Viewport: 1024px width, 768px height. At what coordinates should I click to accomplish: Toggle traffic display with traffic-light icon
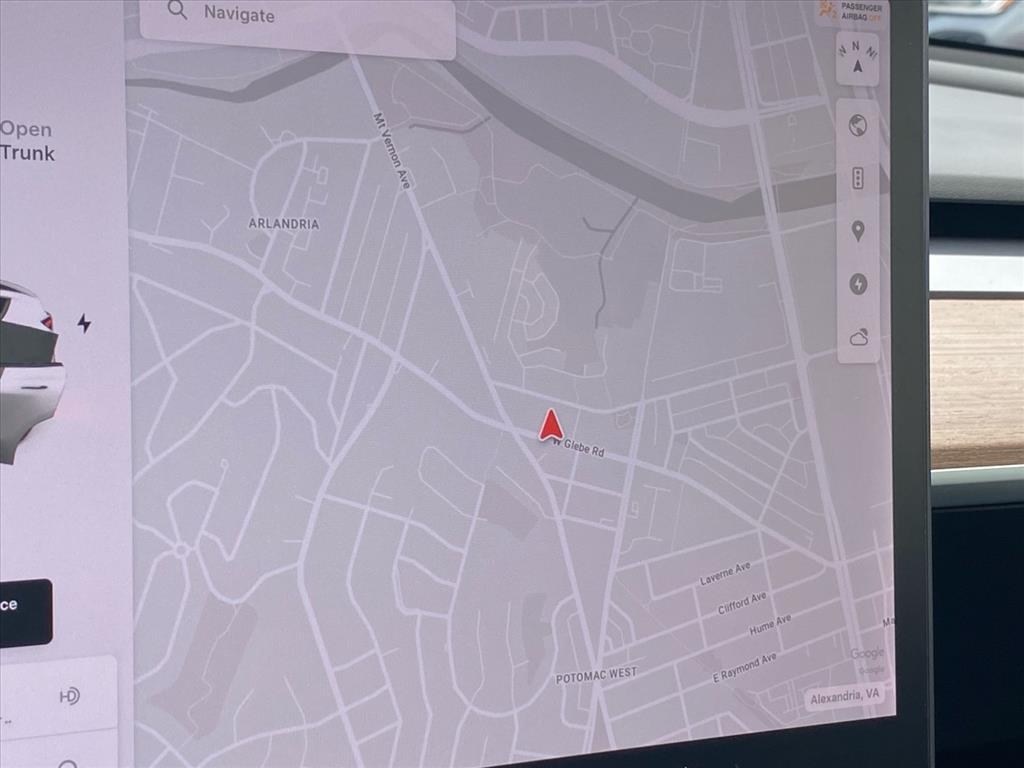pos(857,179)
